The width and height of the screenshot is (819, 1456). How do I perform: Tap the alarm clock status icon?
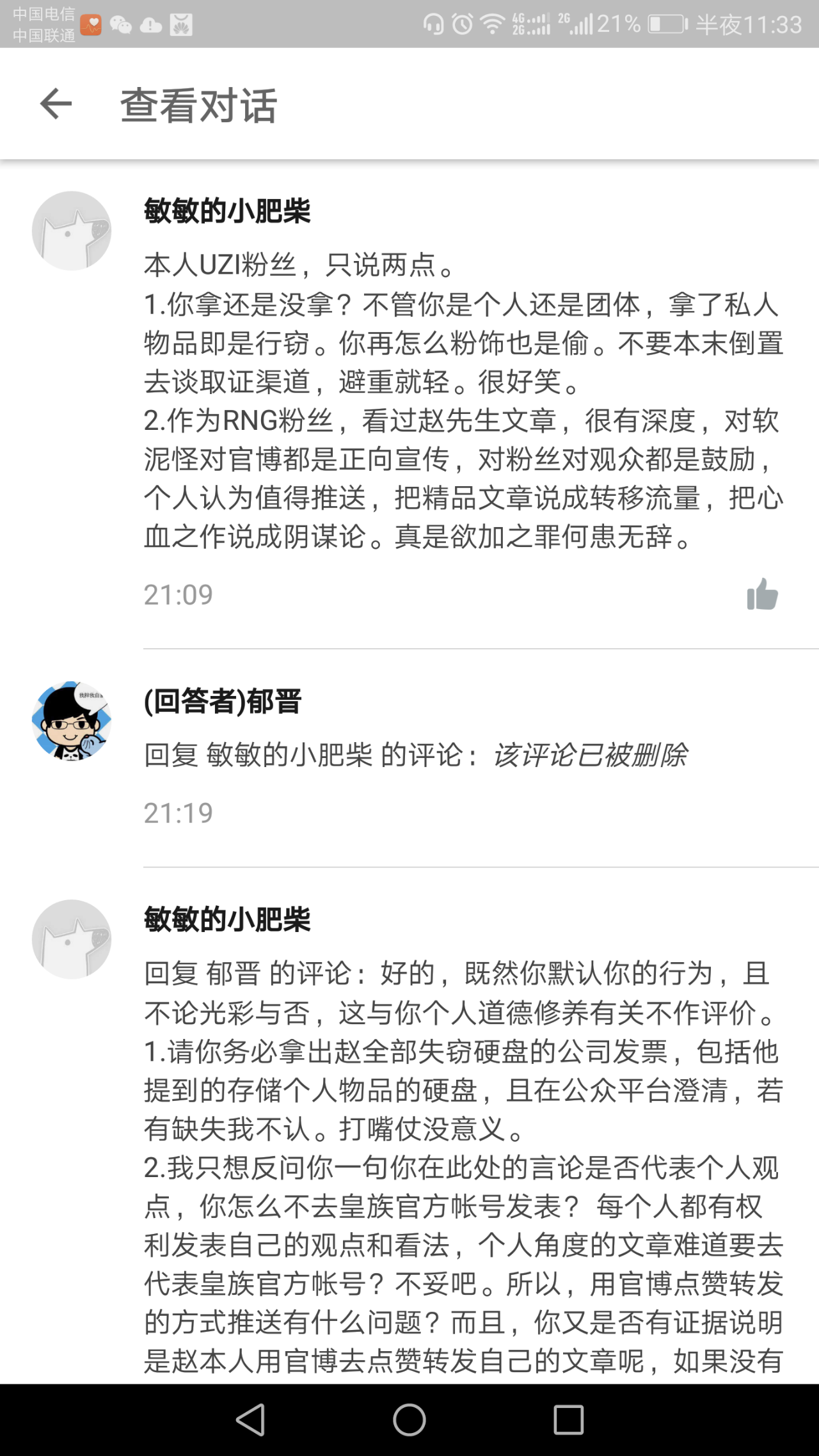463,24
